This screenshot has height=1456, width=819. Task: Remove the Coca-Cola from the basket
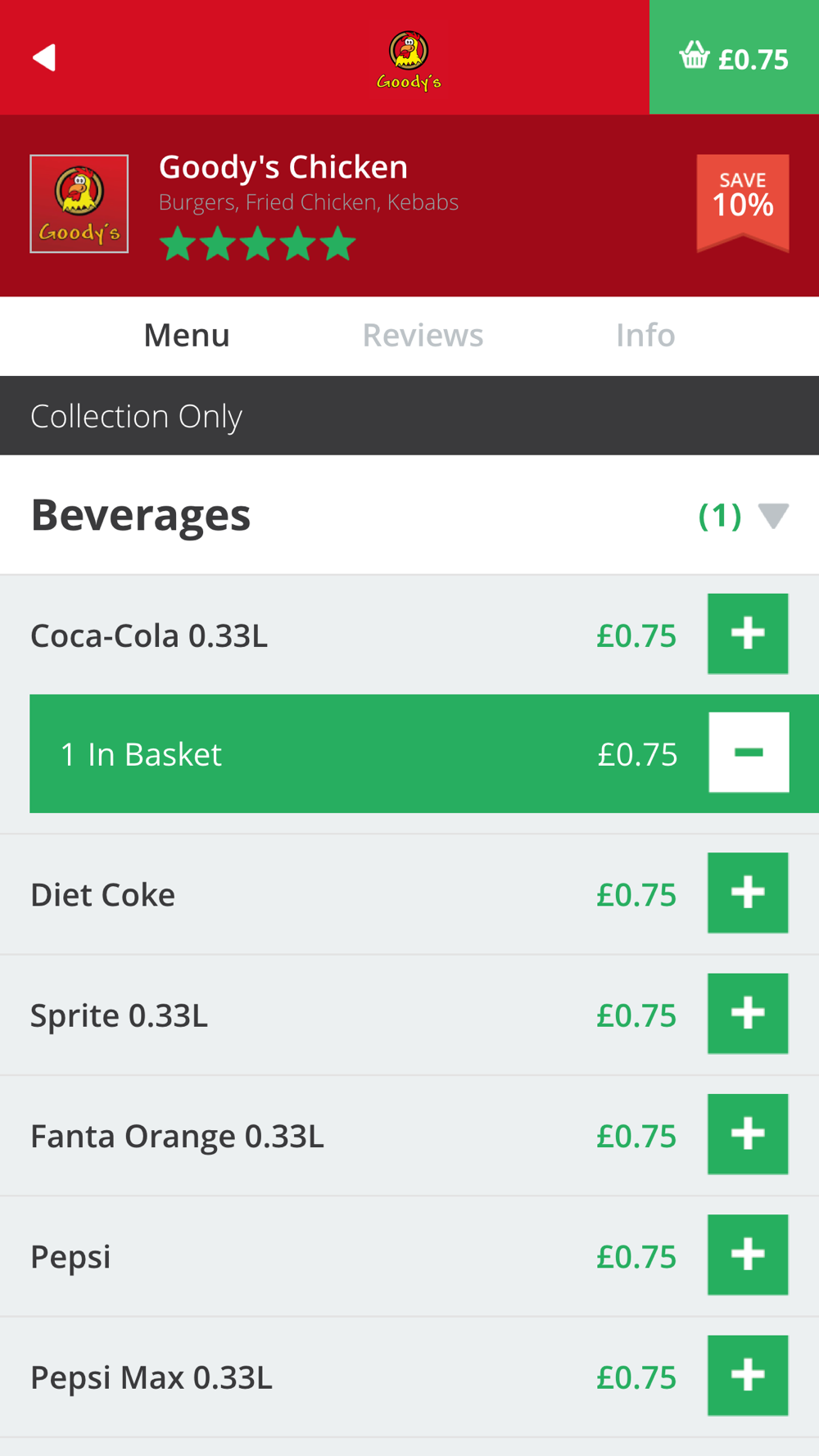tap(749, 753)
